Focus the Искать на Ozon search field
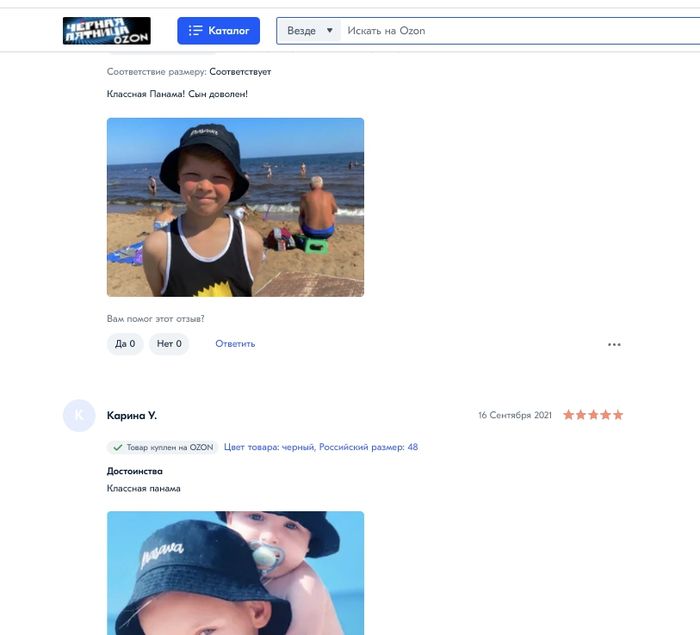The height and width of the screenshot is (635, 700). pos(520,31)
